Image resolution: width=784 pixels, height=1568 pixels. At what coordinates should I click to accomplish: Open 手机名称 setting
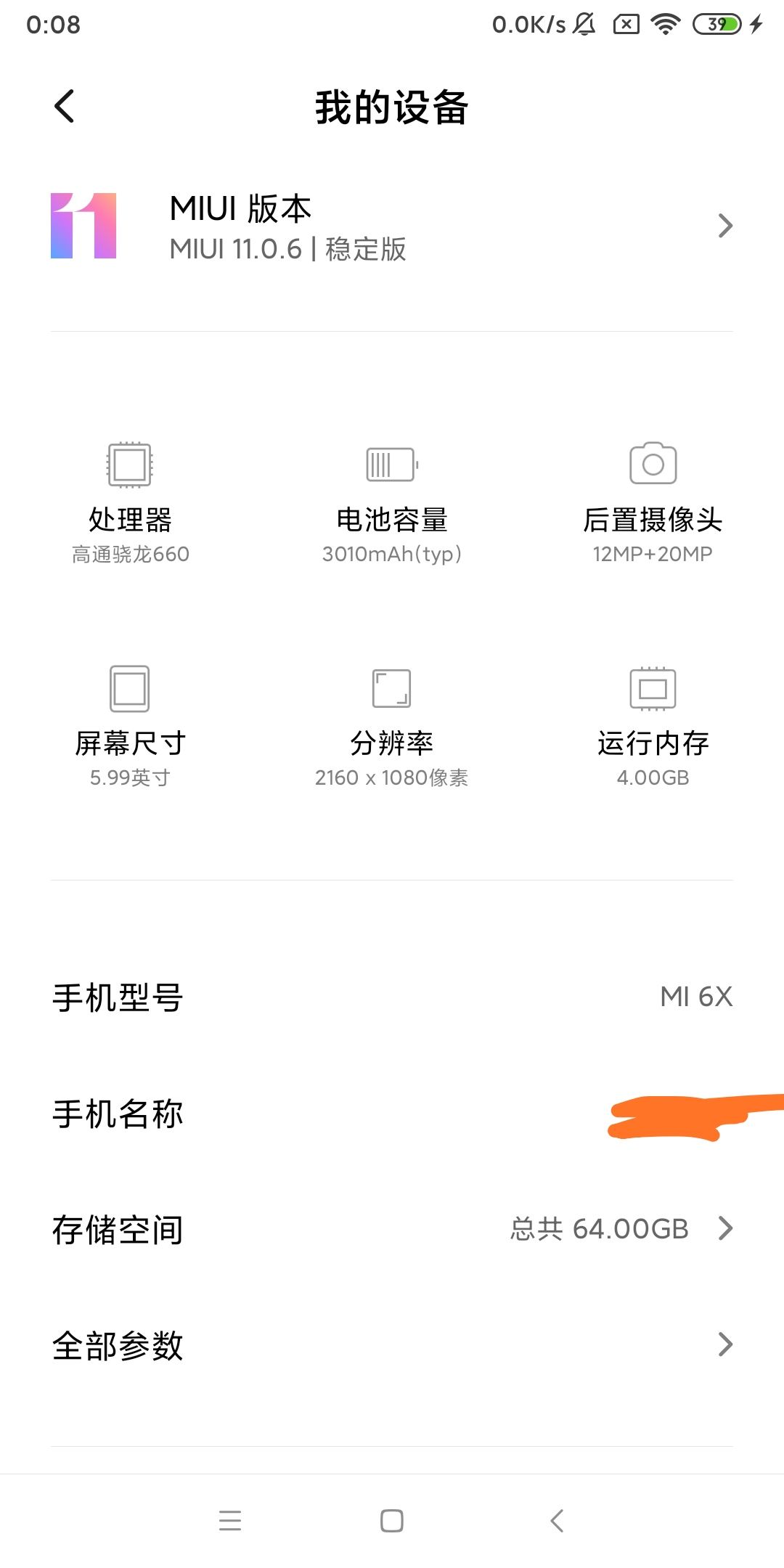click(392, 1114)
